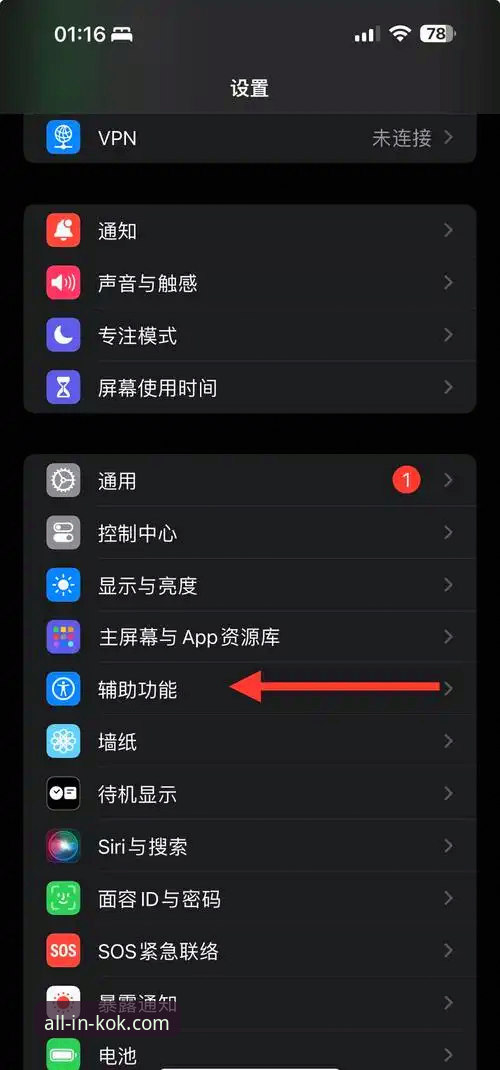Viewport: 500px width, 1070px height.
Task: Tap 辅助功能 row
Action: tap(250, 689)
